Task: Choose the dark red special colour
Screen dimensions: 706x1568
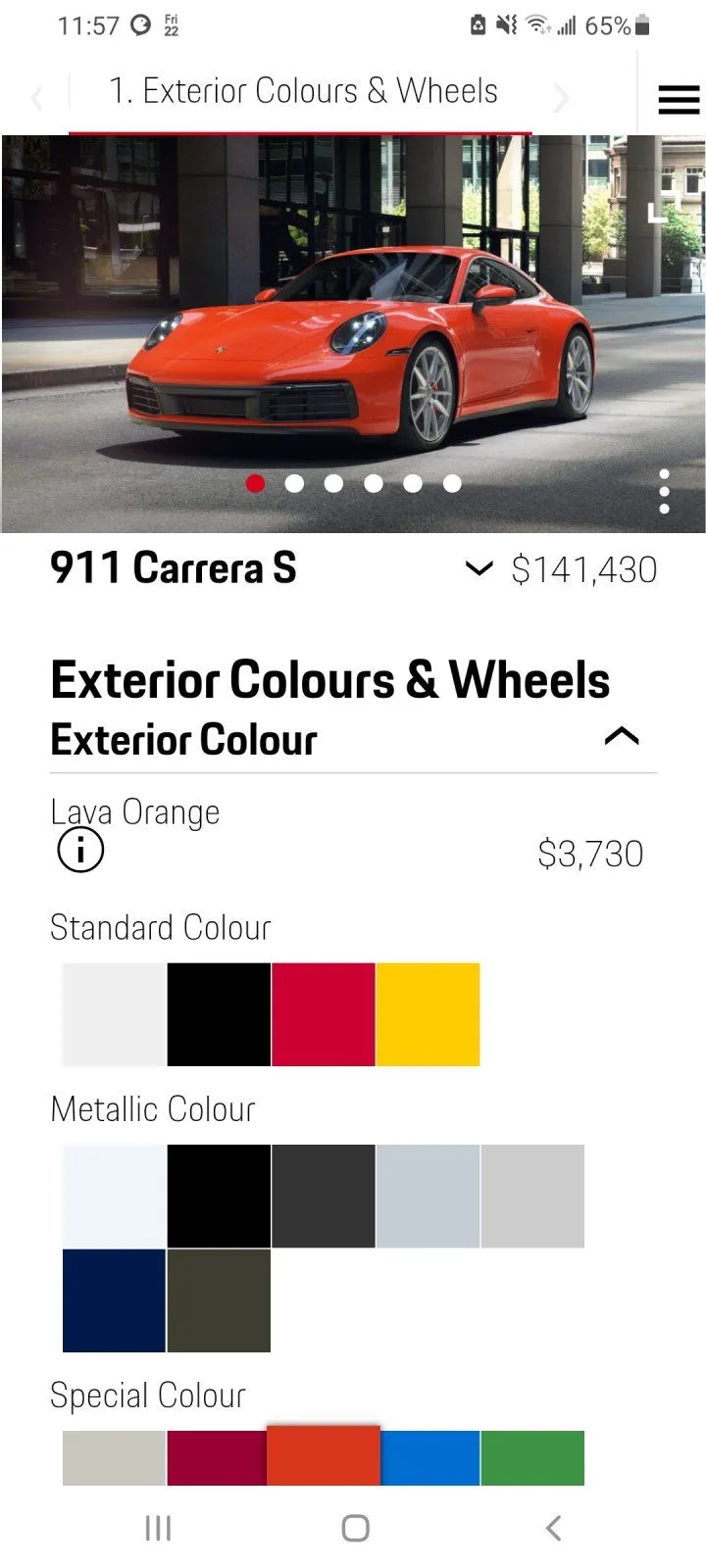Action: (x=217, y=1457)
